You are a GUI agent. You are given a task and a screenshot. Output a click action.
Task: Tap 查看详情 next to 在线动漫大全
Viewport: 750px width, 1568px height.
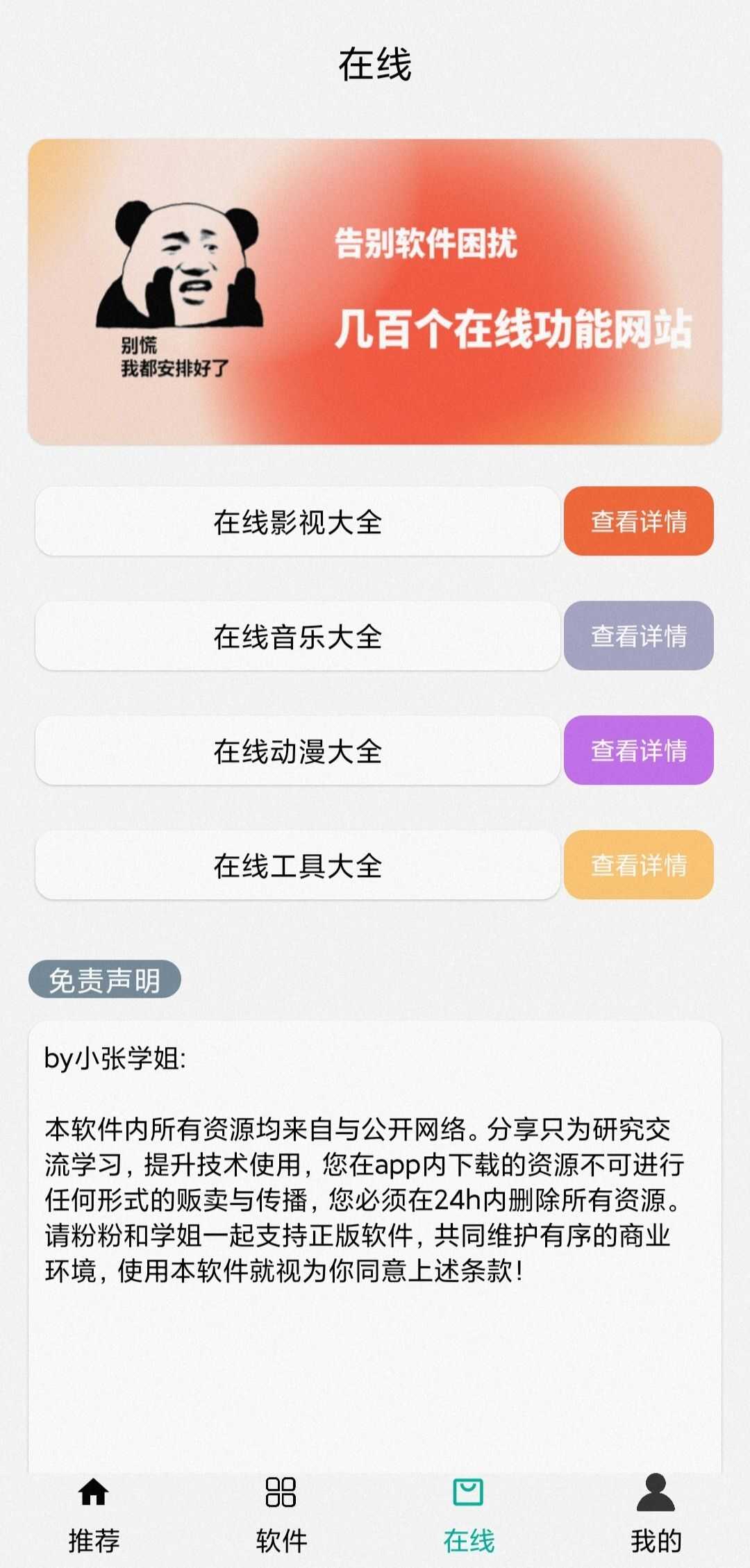point(638,750)
